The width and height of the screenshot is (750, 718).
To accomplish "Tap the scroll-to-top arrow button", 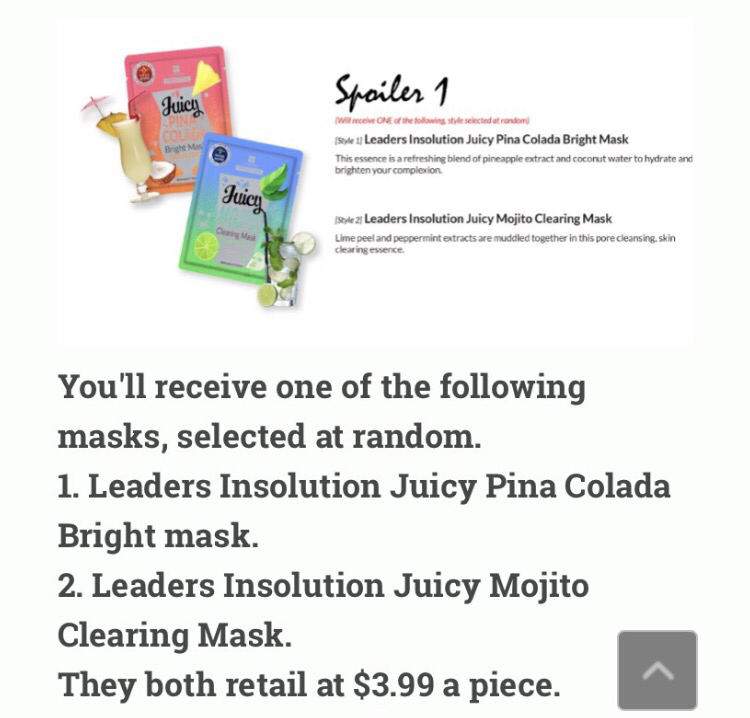I will [657, 670].
